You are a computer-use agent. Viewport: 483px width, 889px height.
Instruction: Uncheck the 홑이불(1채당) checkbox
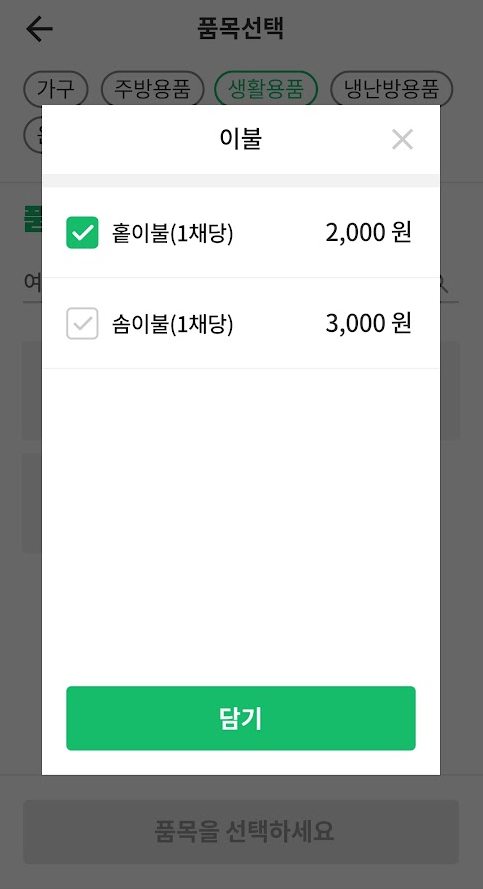[82, 232]
